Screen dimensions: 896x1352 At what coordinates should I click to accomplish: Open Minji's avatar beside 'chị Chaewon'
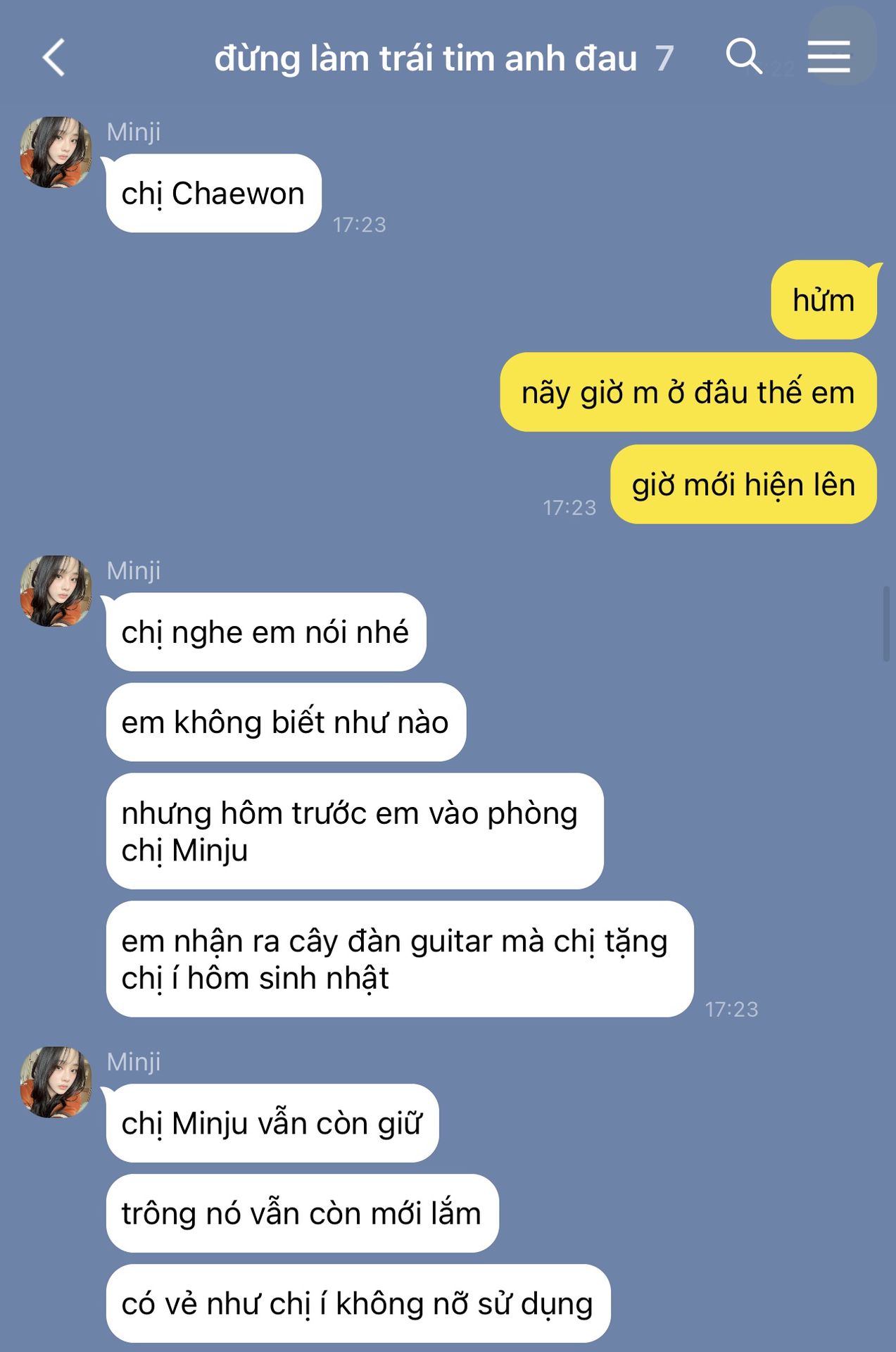[56, 152]
